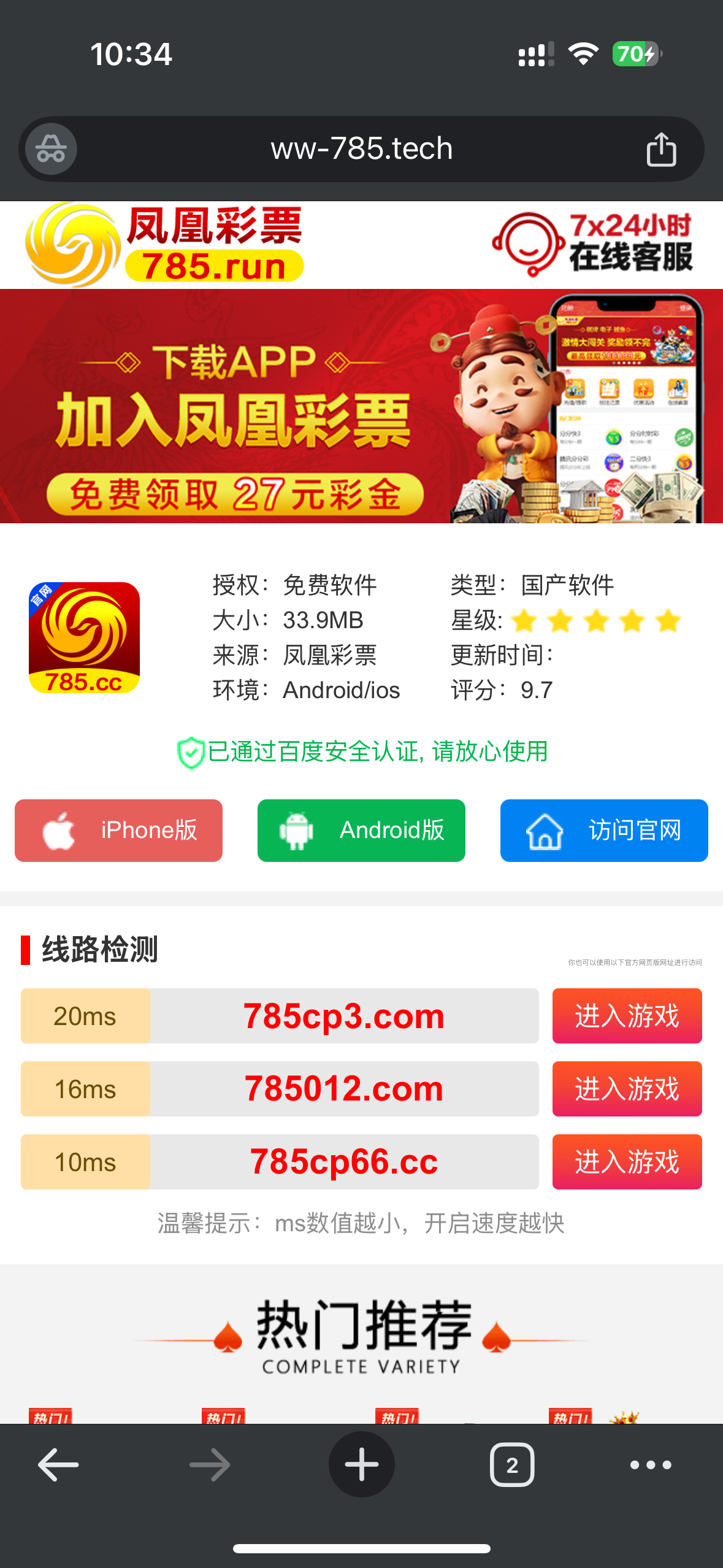Open 7x24 online customer service
The image size is (723, 1568).
592,244
